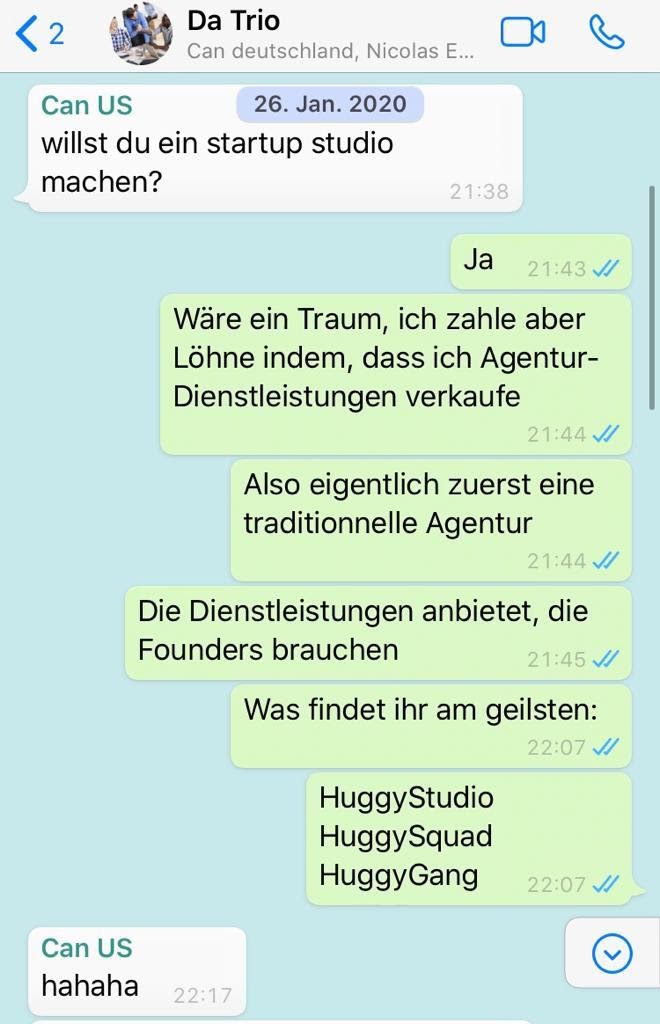Open Da Trio group info

click(330, 34)
